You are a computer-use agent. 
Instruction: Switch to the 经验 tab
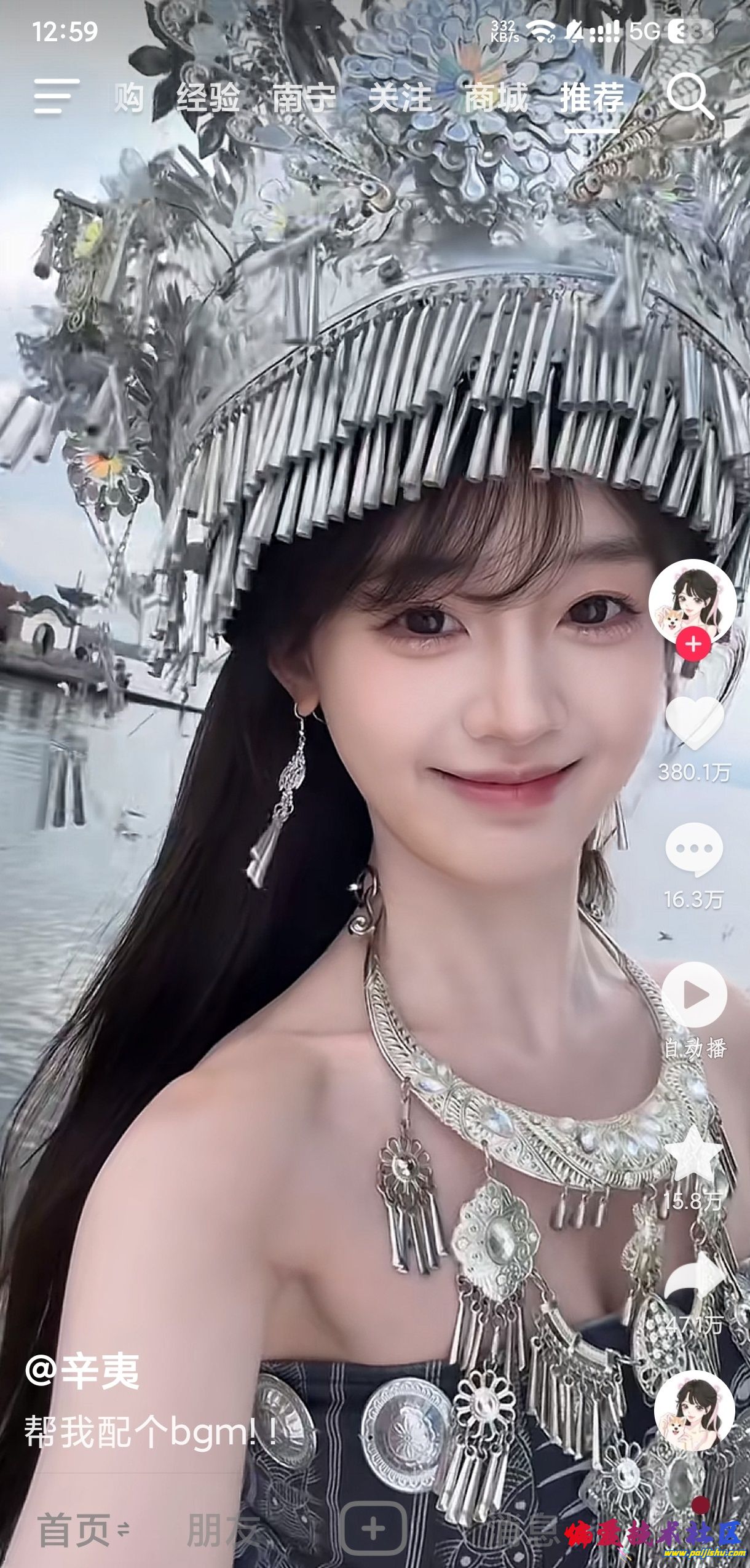click(208, 98)
